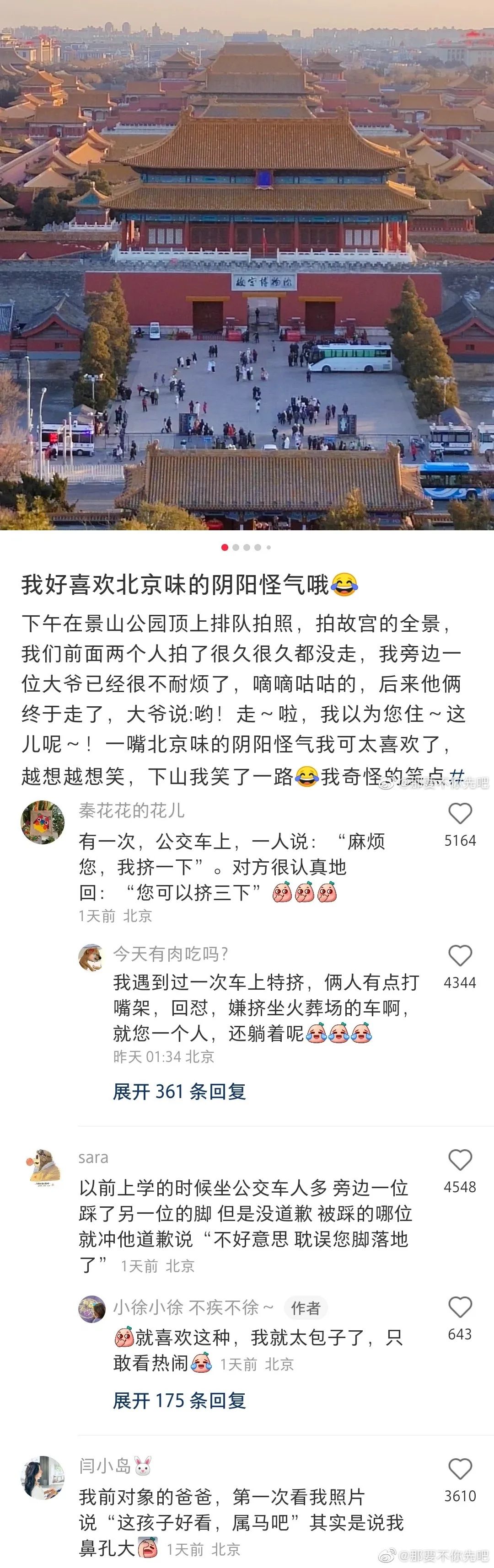Screen dimensions: 494x1568
Task: Like 闫小岛's comment
Action: tap(460, 1469)
